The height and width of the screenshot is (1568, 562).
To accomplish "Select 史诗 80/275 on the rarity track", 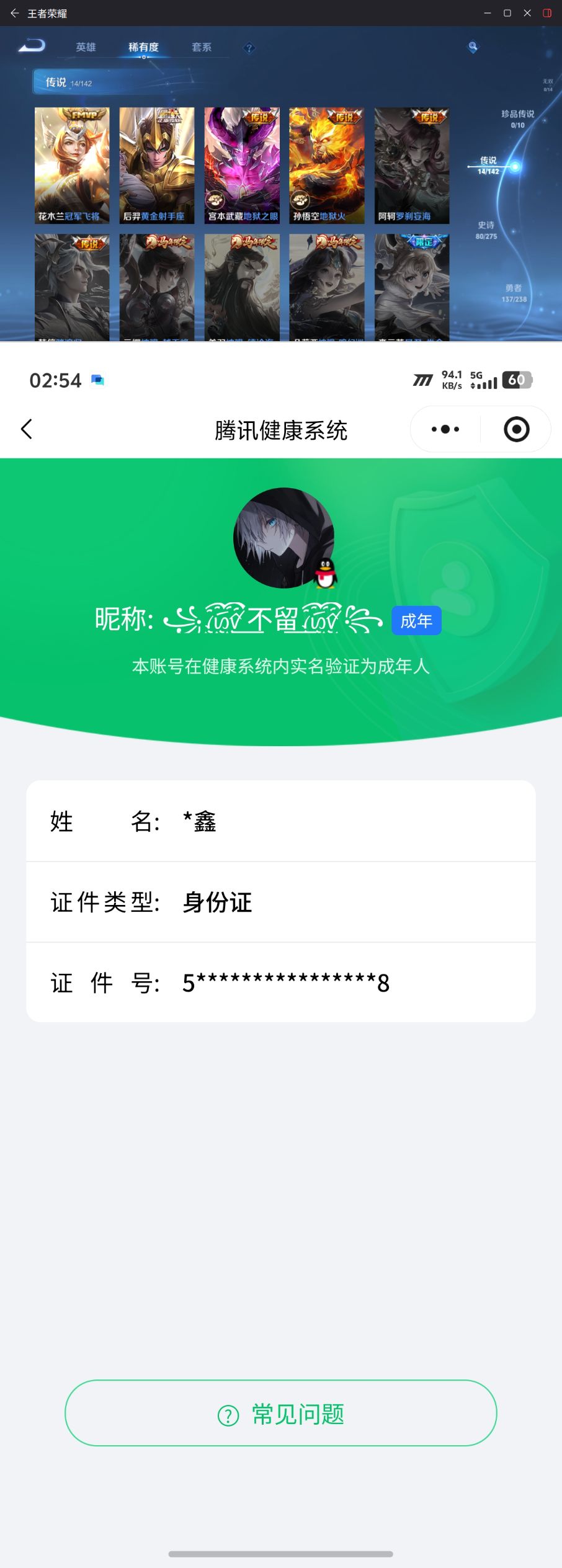I will [x=487, y=229].
